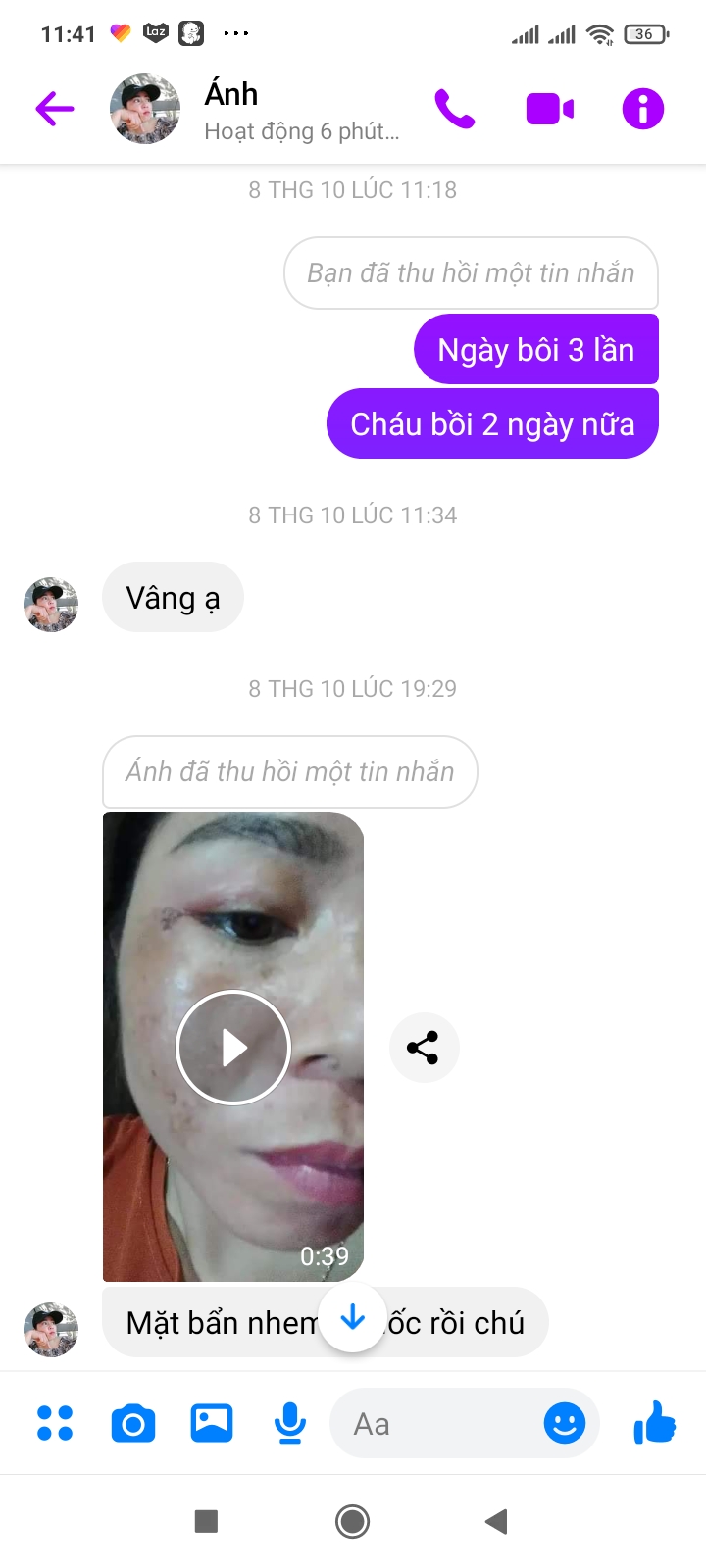Screen dimensions: 706x1568
Task: Jump to the latest messages arrow
Action: click(x=352, y=1318)
